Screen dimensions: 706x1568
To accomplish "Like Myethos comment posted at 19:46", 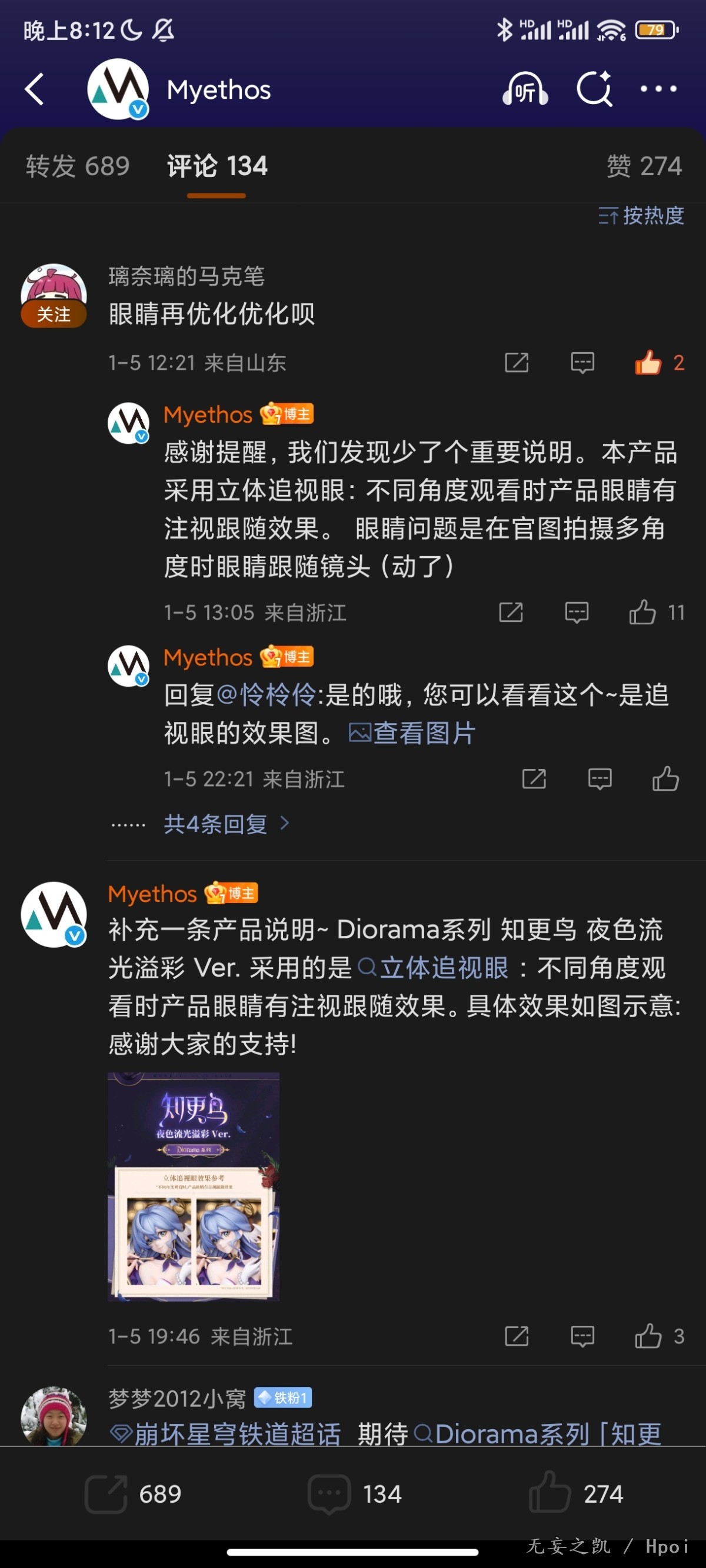I will pos(648,1337).
